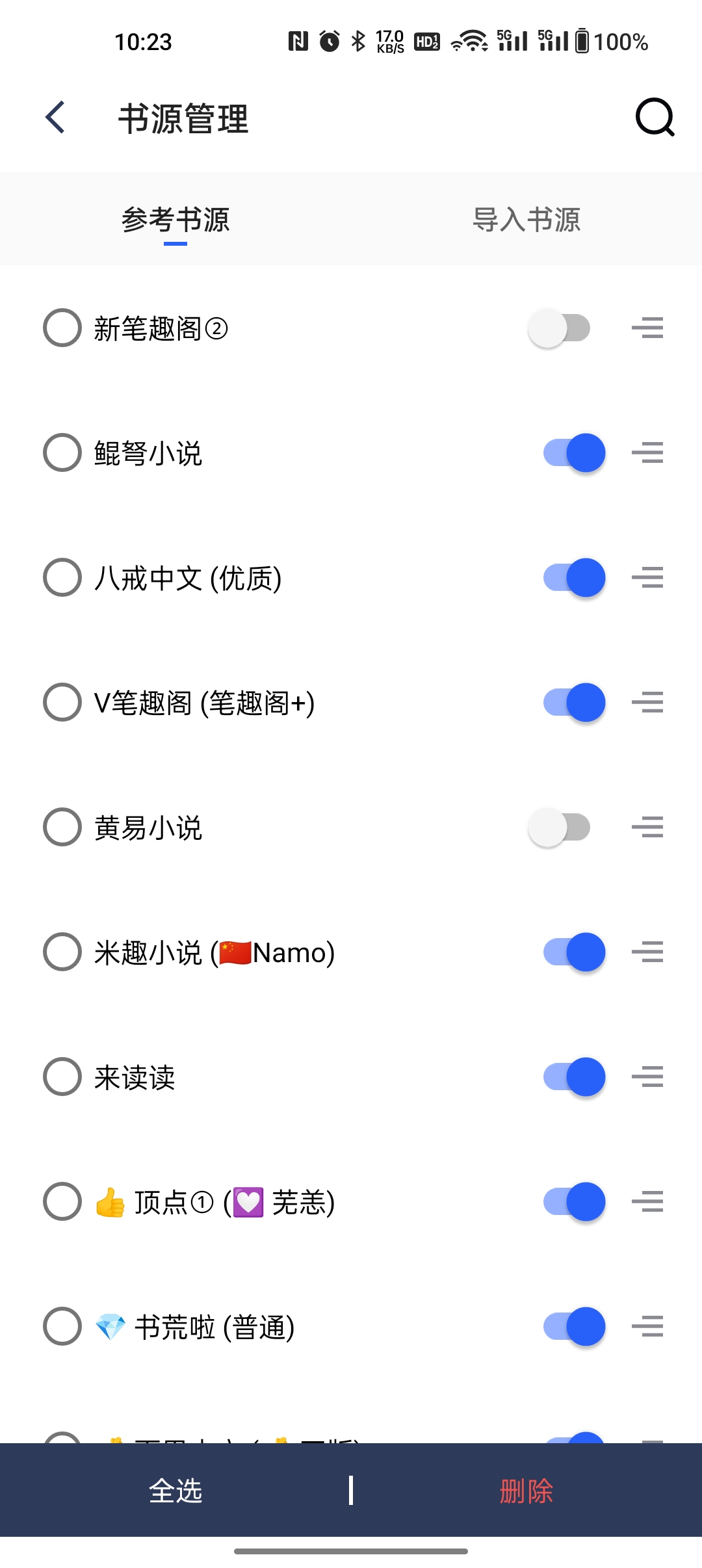Check the circle next to 来读读
Viewport: 702px width, 1568px height.
pos(62,1077)
